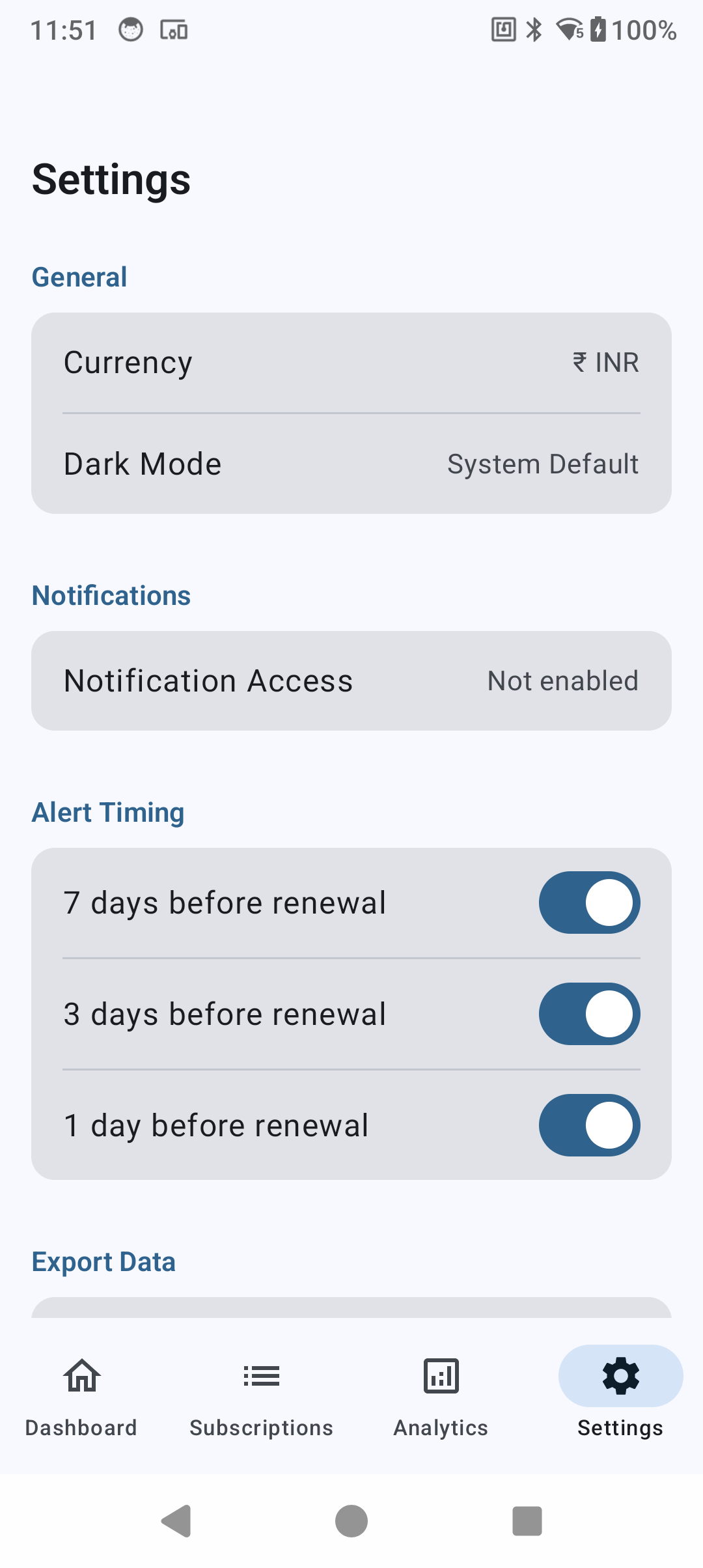
Task: Open the Dashboard home icon
Action: (x=81, y=1376)
